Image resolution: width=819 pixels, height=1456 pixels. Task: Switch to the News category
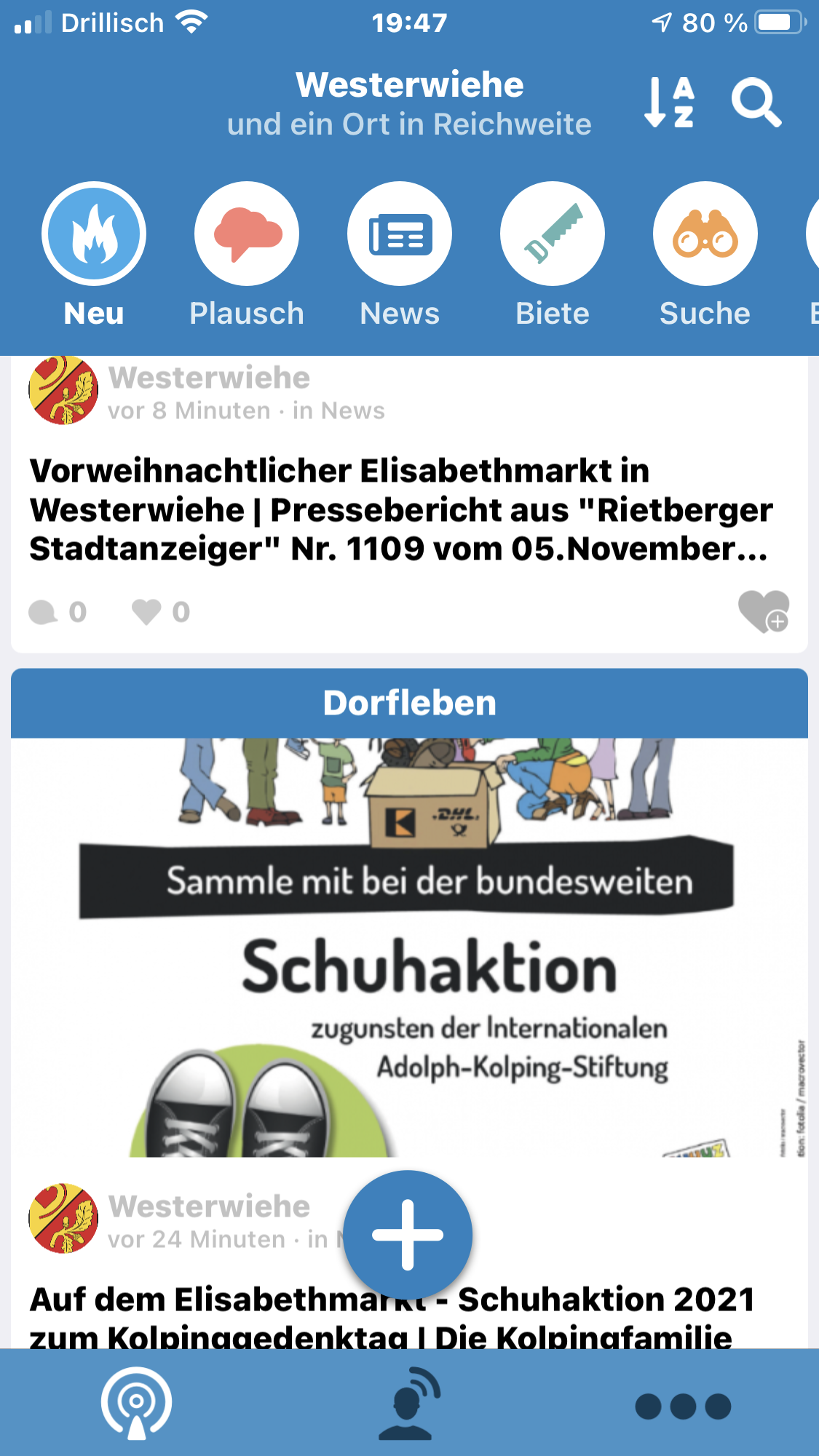point(400,234)
